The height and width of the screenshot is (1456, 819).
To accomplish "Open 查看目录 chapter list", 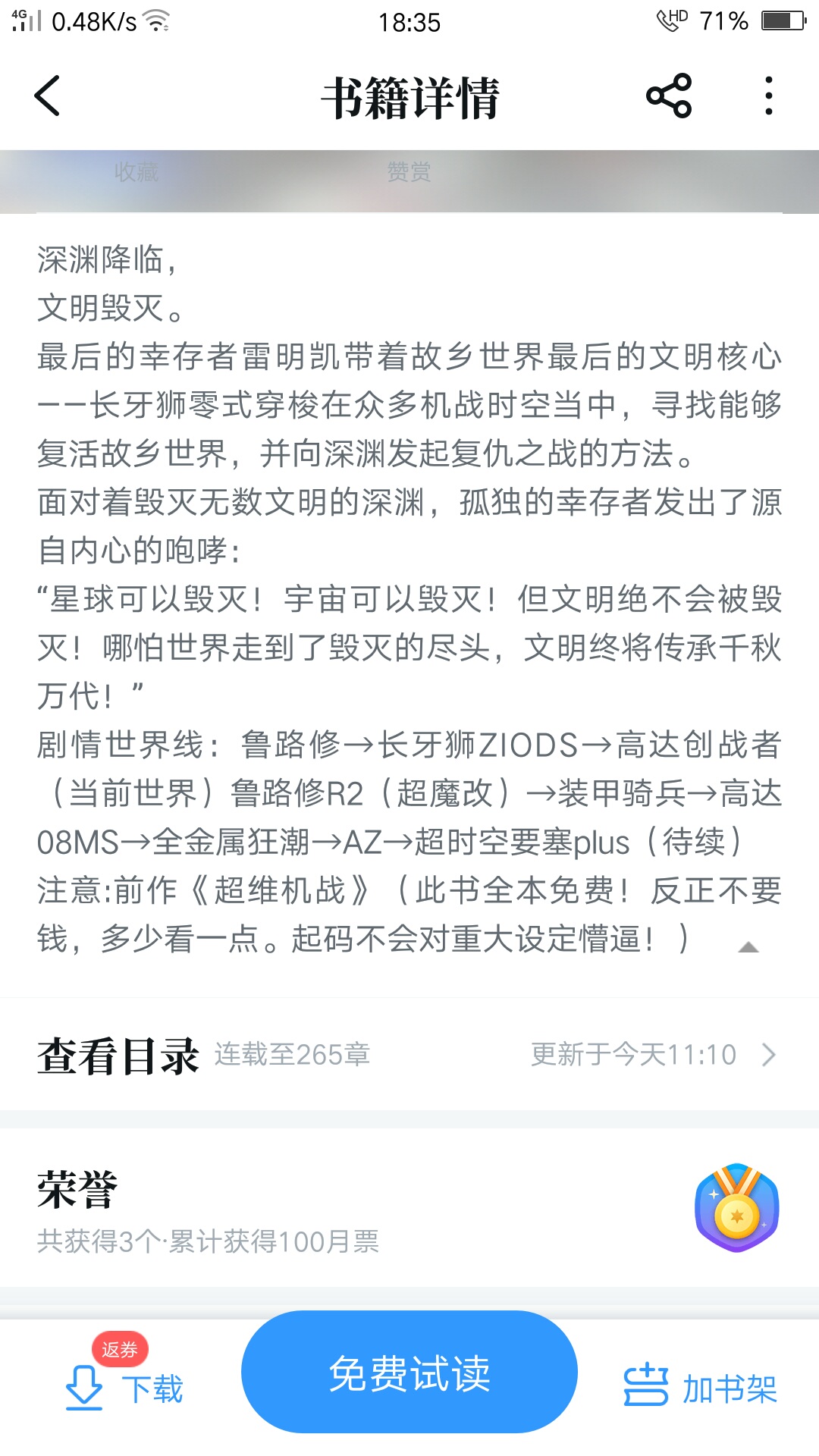I will [409, 1054].
